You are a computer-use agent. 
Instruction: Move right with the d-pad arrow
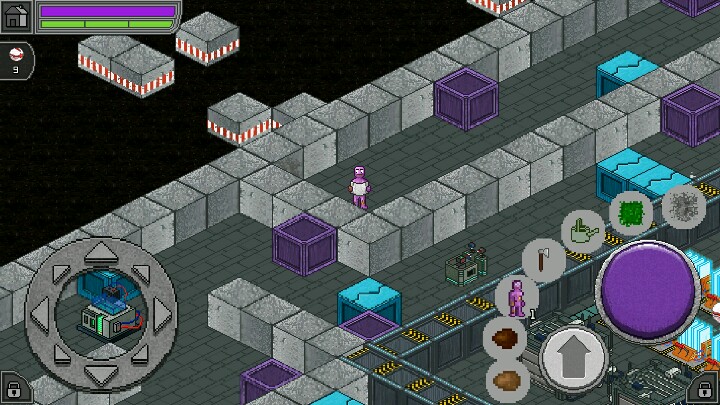pyautogui.click(x=162, y=315)
